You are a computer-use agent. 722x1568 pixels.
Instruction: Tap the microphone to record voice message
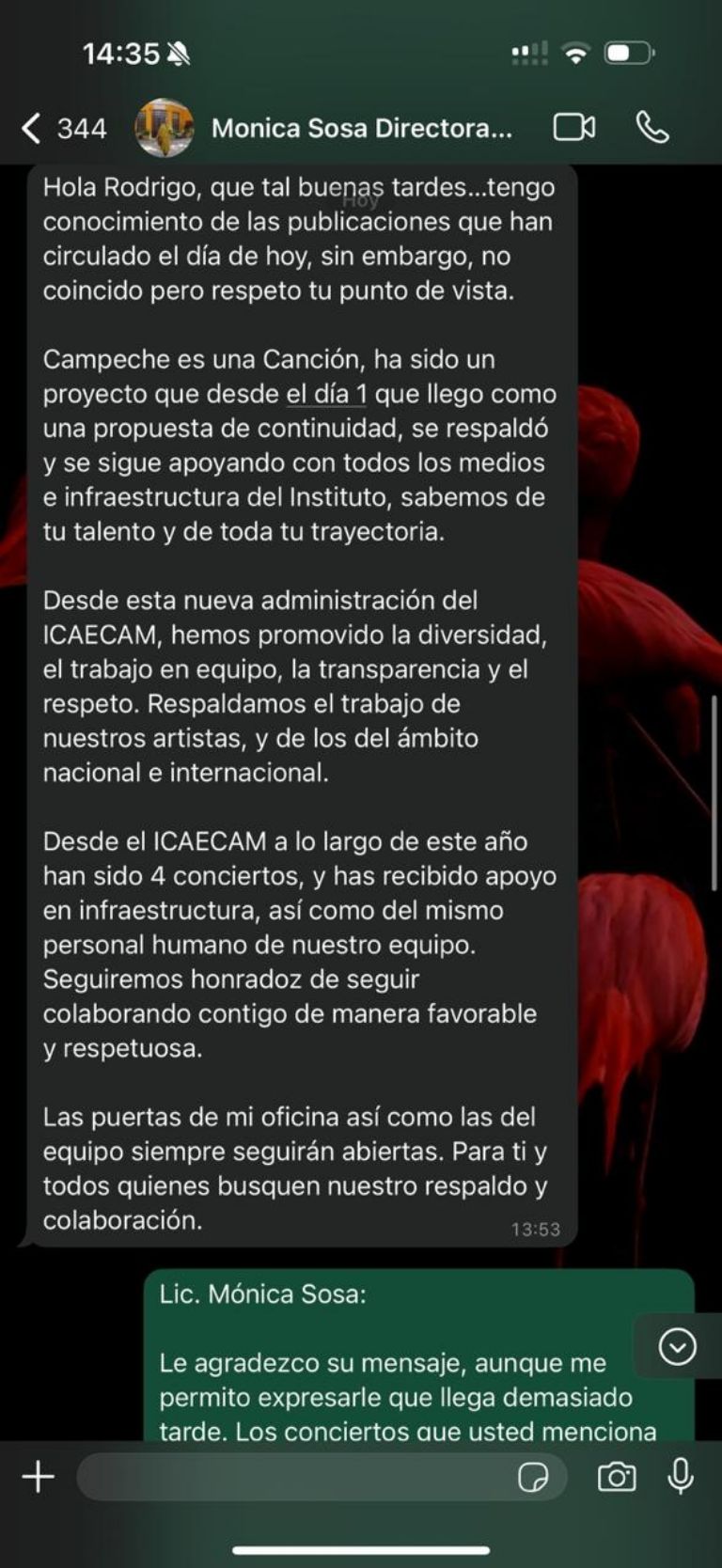click(681, 1477)
